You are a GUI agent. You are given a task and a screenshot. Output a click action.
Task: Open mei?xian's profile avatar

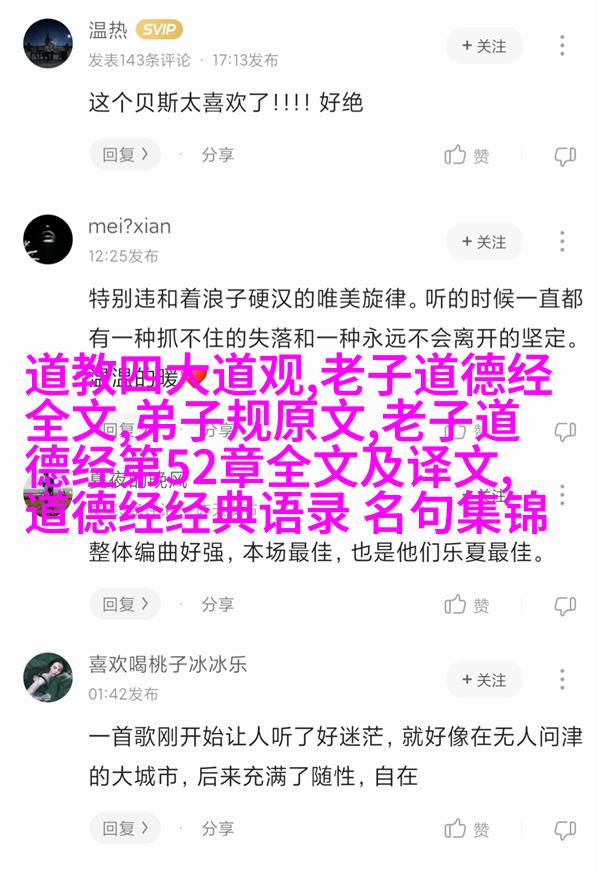(x=48, y=240)
